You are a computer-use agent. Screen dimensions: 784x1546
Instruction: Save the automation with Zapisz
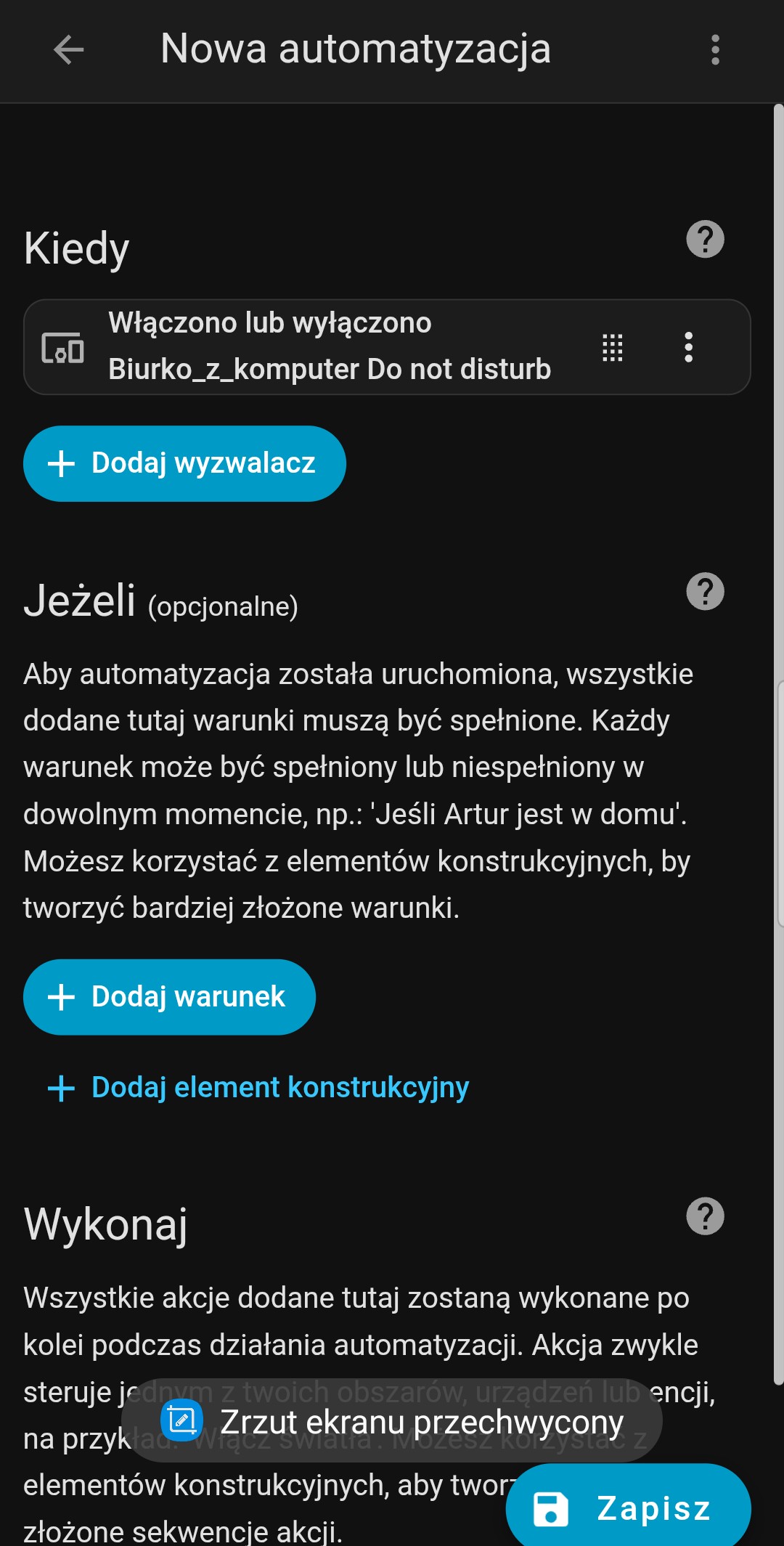tap(629, 1508)
